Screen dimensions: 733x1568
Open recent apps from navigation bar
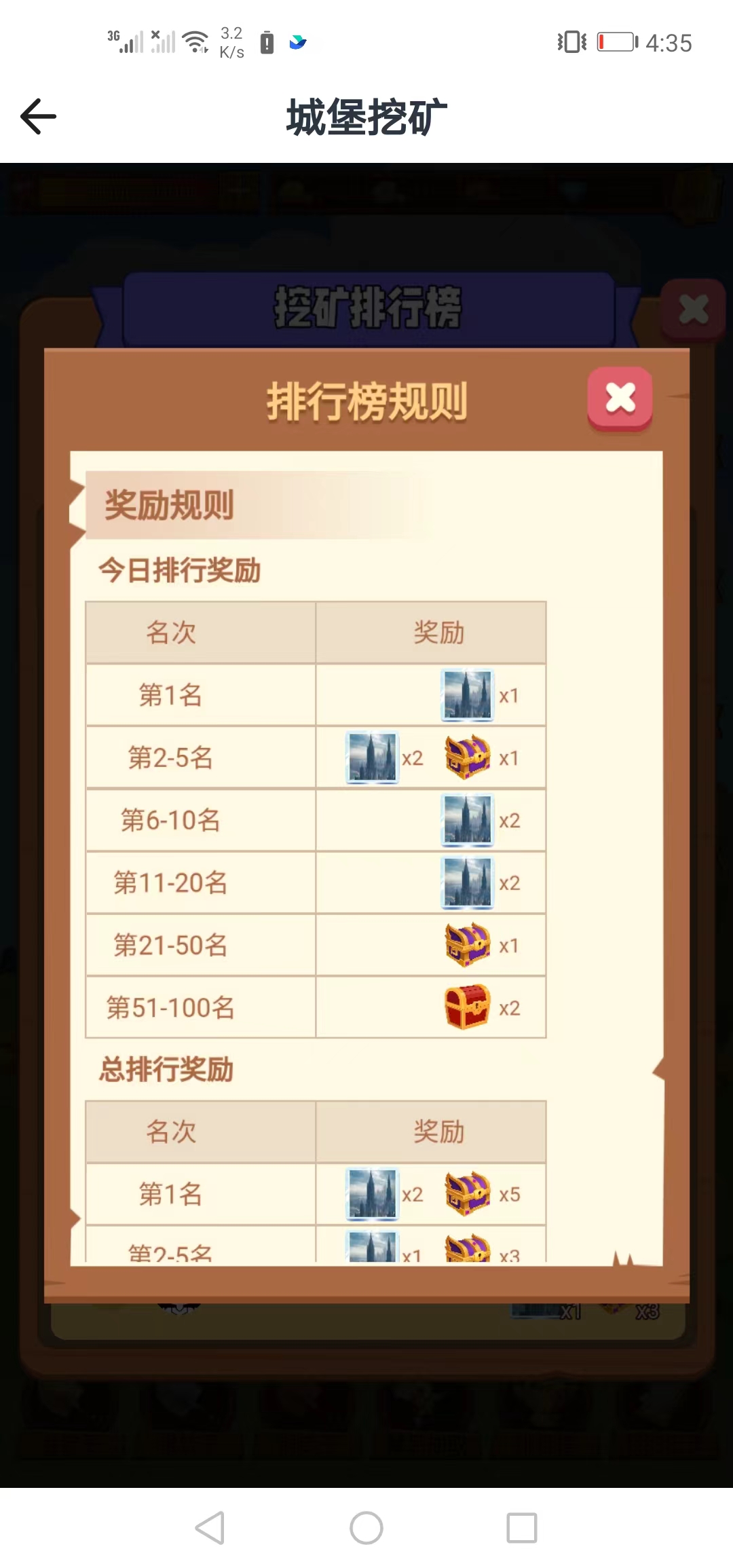coord(521,1528)
